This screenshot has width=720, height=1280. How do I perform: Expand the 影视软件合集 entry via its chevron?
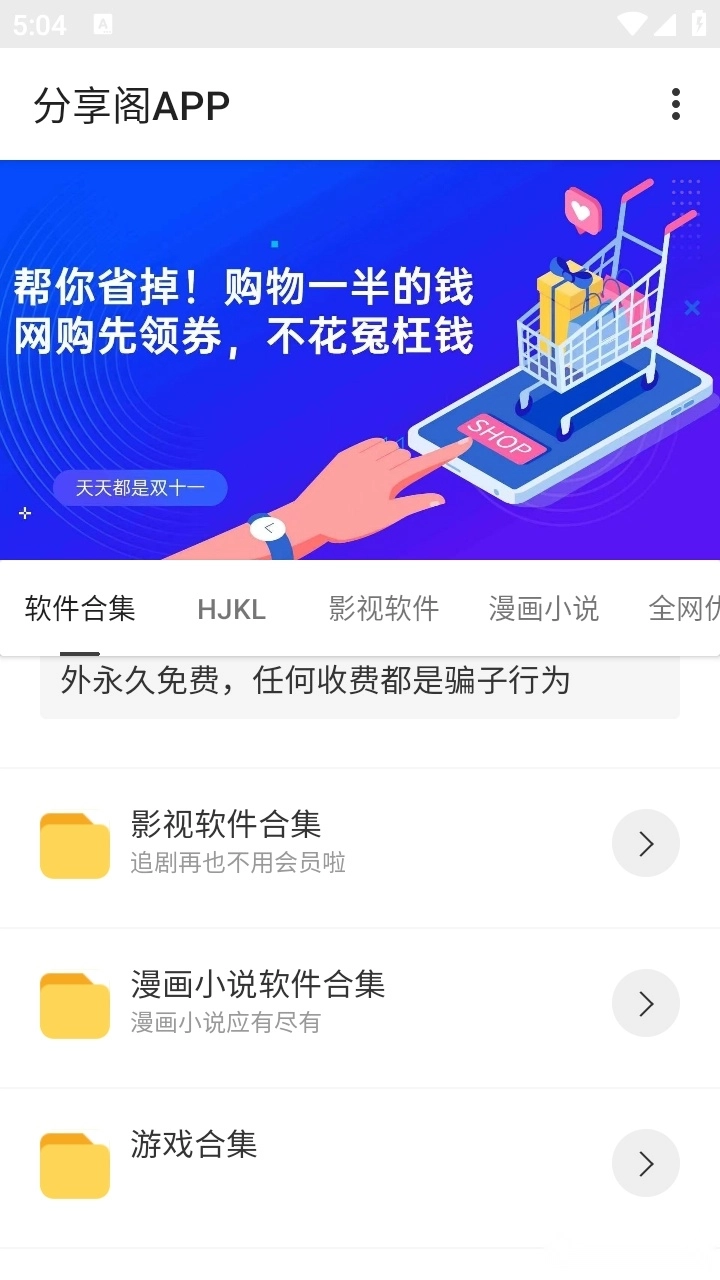[645, 843]
